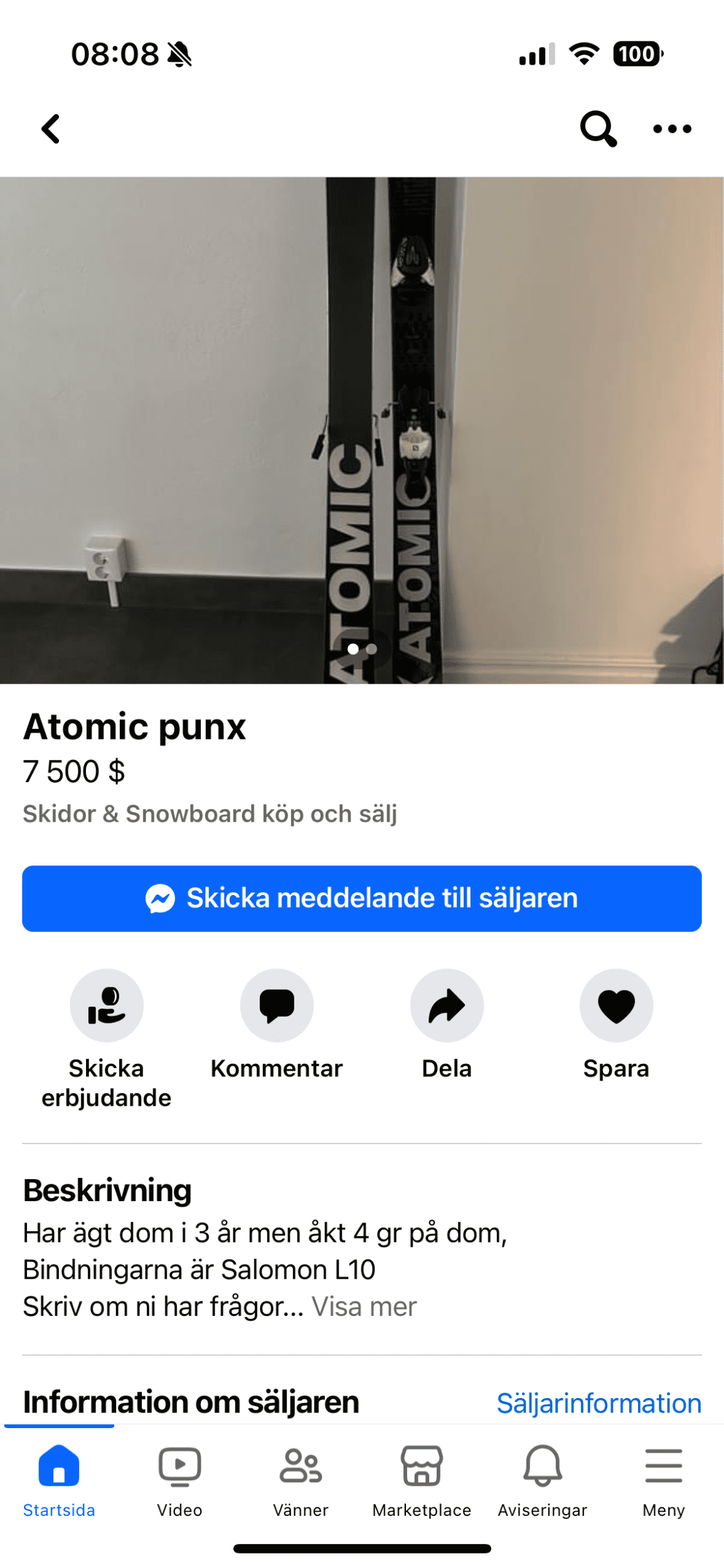724x1568 pixels.
Task: Send an offer via Skicka erbjudande
Action: point(106,1005)
